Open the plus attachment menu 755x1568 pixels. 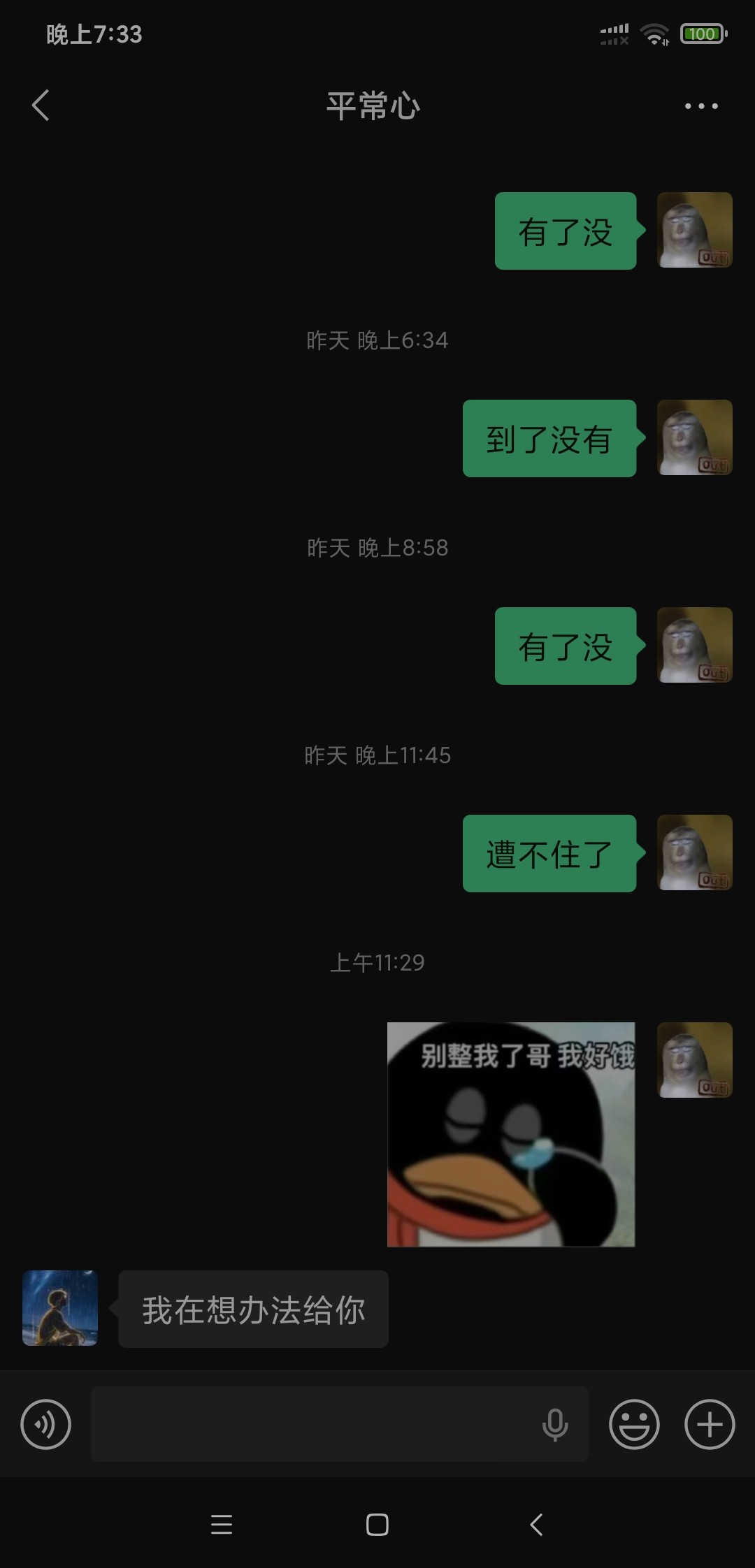point(710,1424)
